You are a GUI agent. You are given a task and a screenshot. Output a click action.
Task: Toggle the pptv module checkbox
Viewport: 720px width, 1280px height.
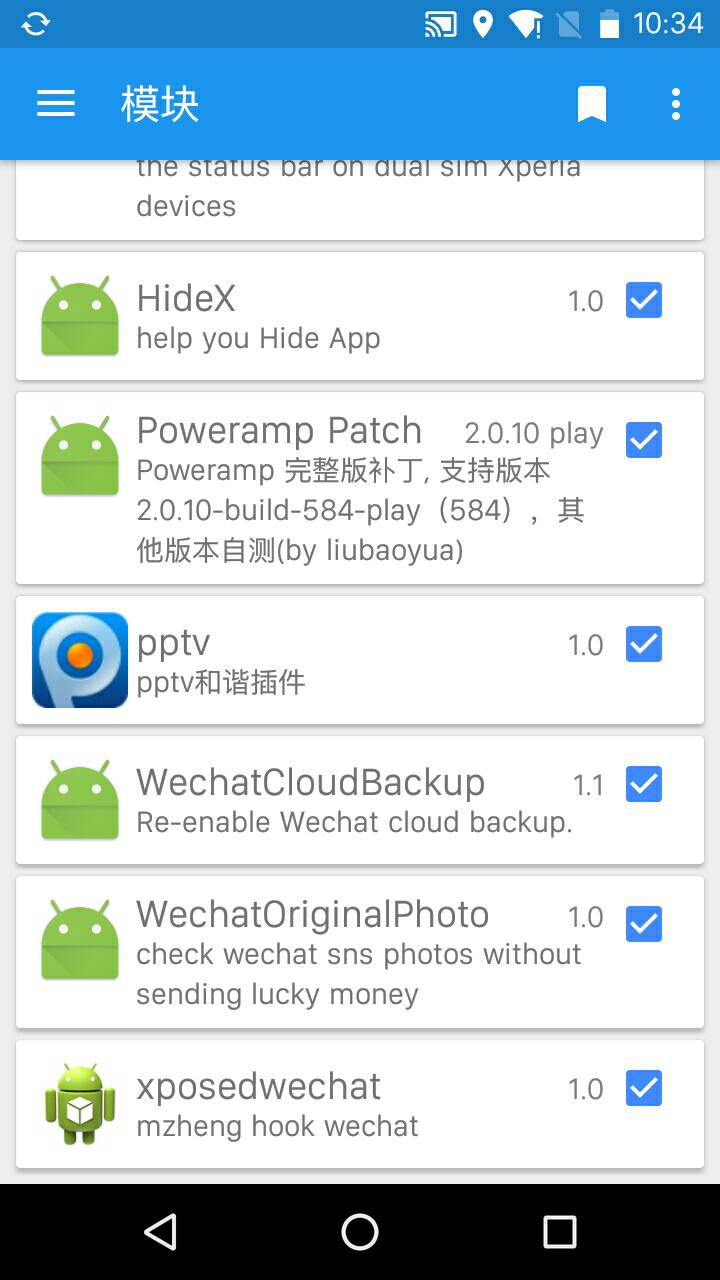[643, 644]
